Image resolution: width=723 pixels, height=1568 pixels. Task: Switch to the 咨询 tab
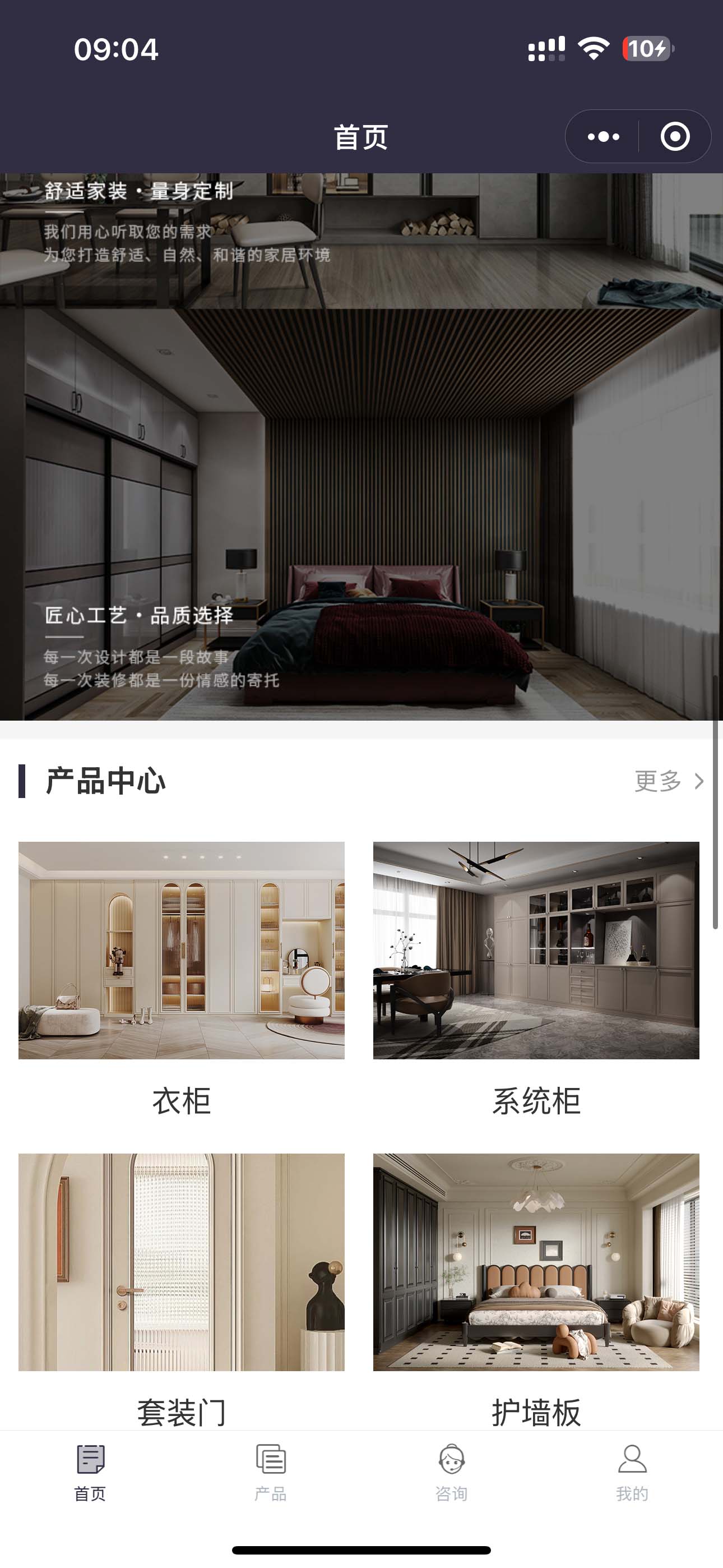point(451,1472)
